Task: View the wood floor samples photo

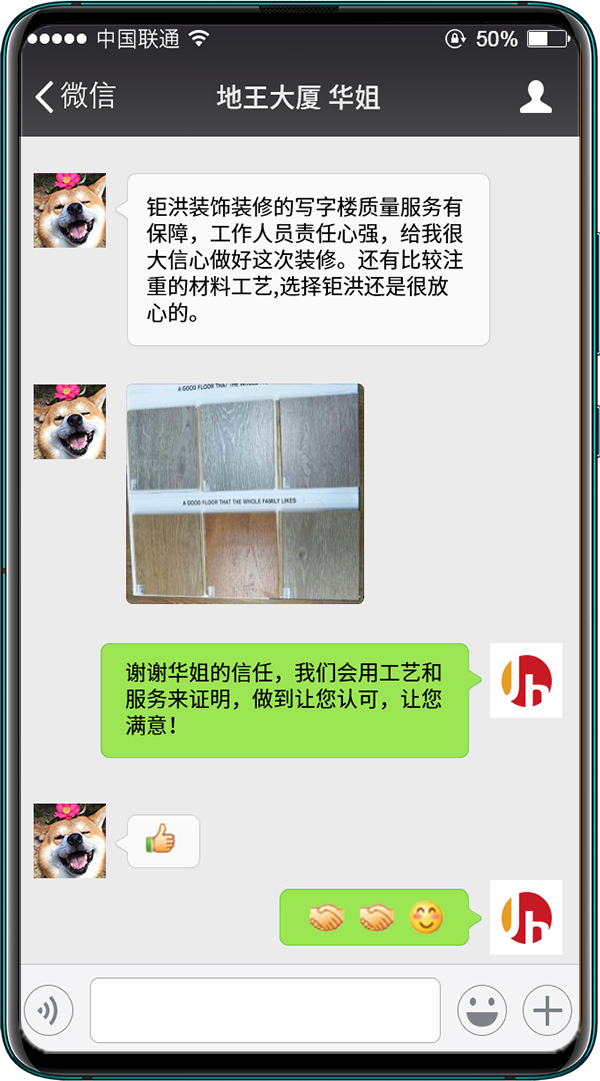Action: pos(245,494)
